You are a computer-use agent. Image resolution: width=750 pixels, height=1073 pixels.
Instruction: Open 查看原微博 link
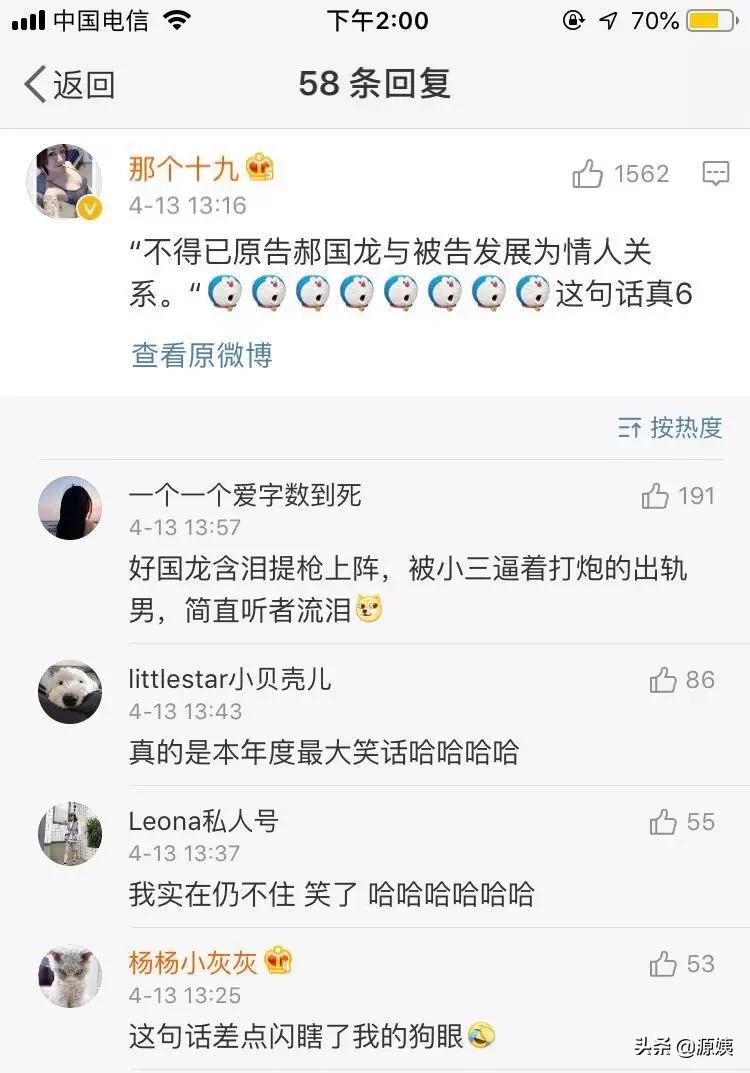(x=202, y=355)
